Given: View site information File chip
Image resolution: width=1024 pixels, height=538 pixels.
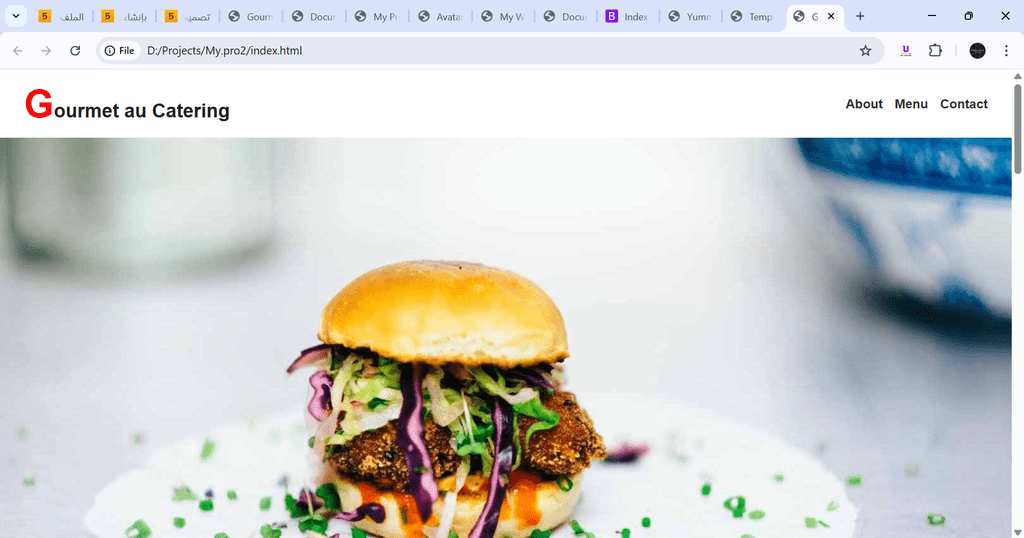Looking at the screenshot, I should pyautogui.click(x=119, y=51).
